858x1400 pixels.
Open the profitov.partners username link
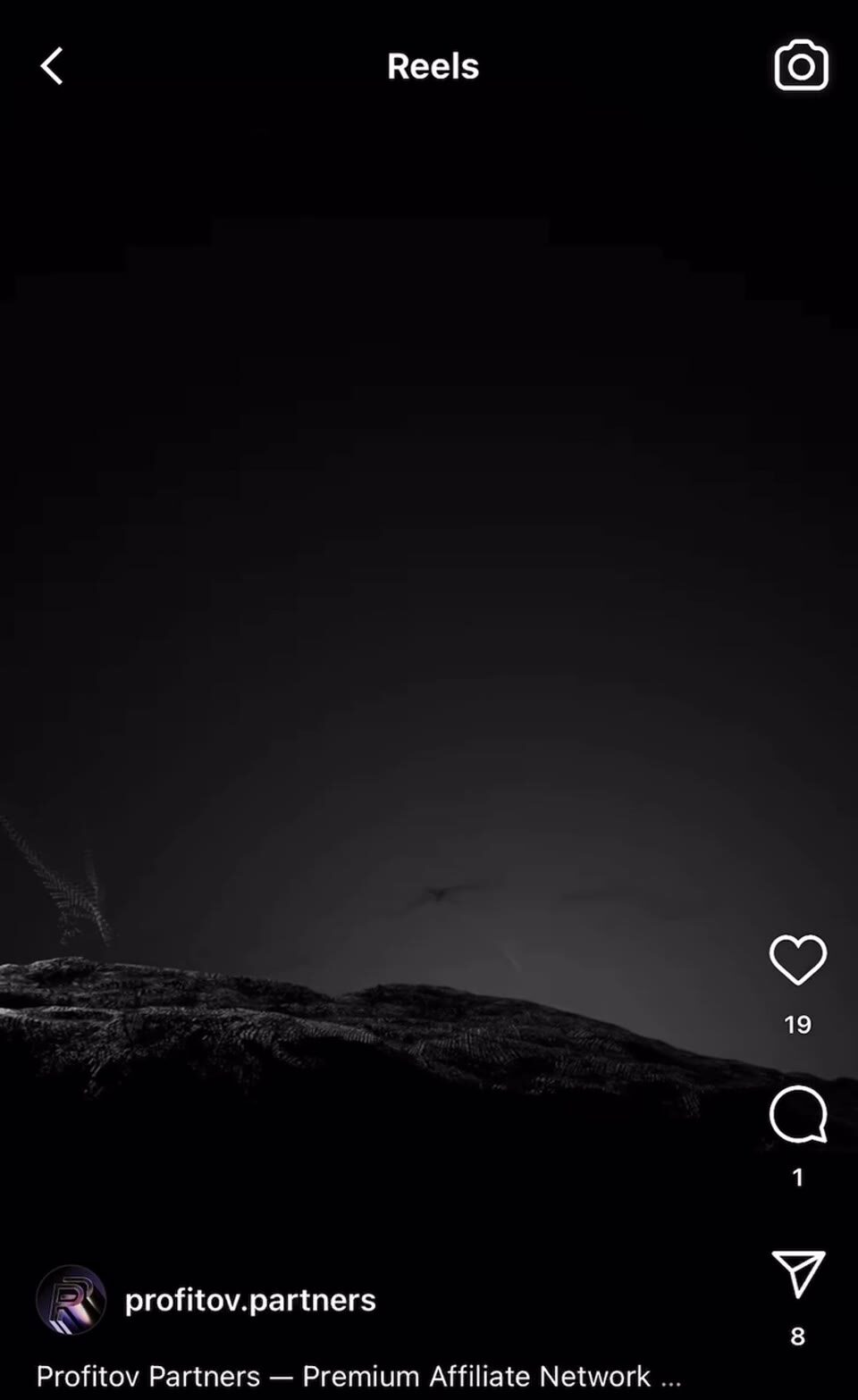tap(250, 1300)
